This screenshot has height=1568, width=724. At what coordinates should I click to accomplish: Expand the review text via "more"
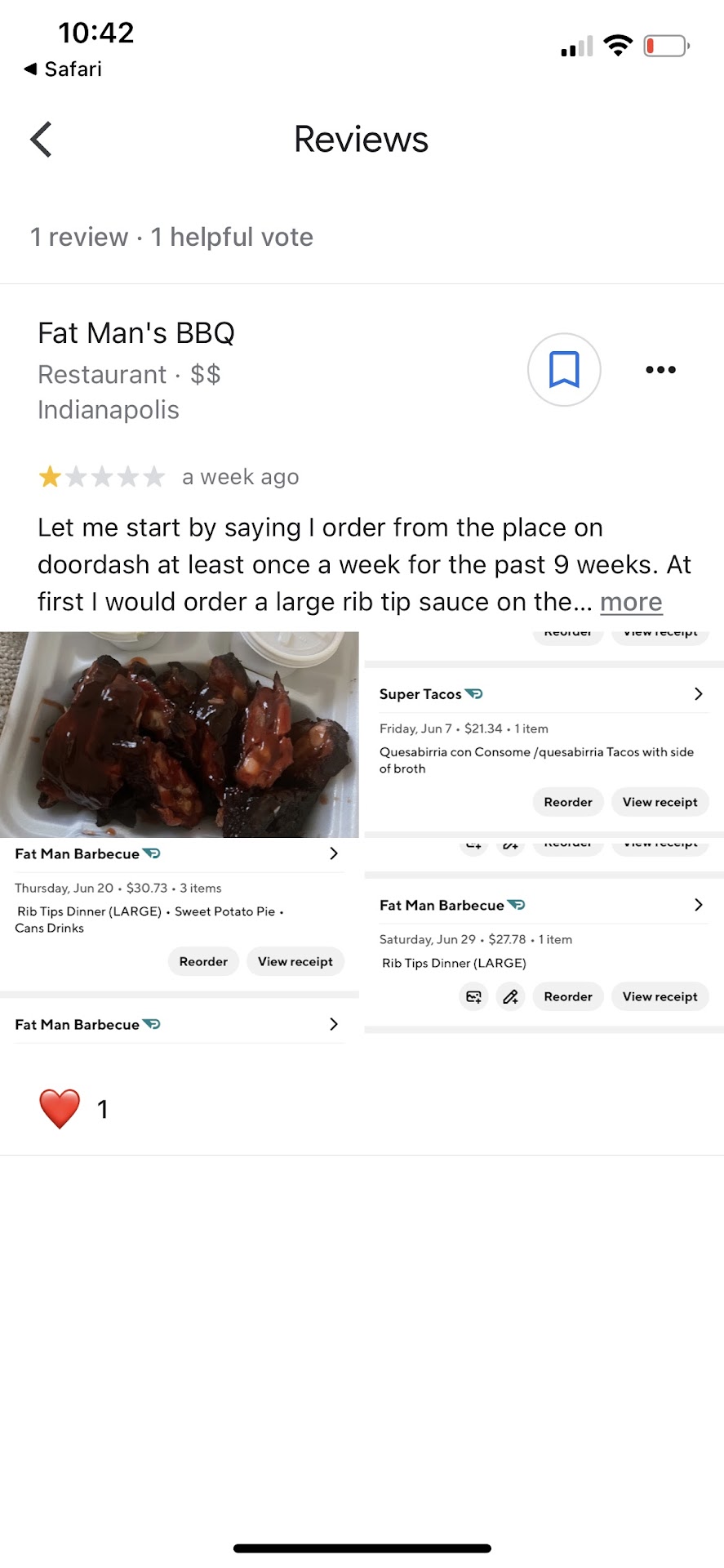click(x=630, y=603)
